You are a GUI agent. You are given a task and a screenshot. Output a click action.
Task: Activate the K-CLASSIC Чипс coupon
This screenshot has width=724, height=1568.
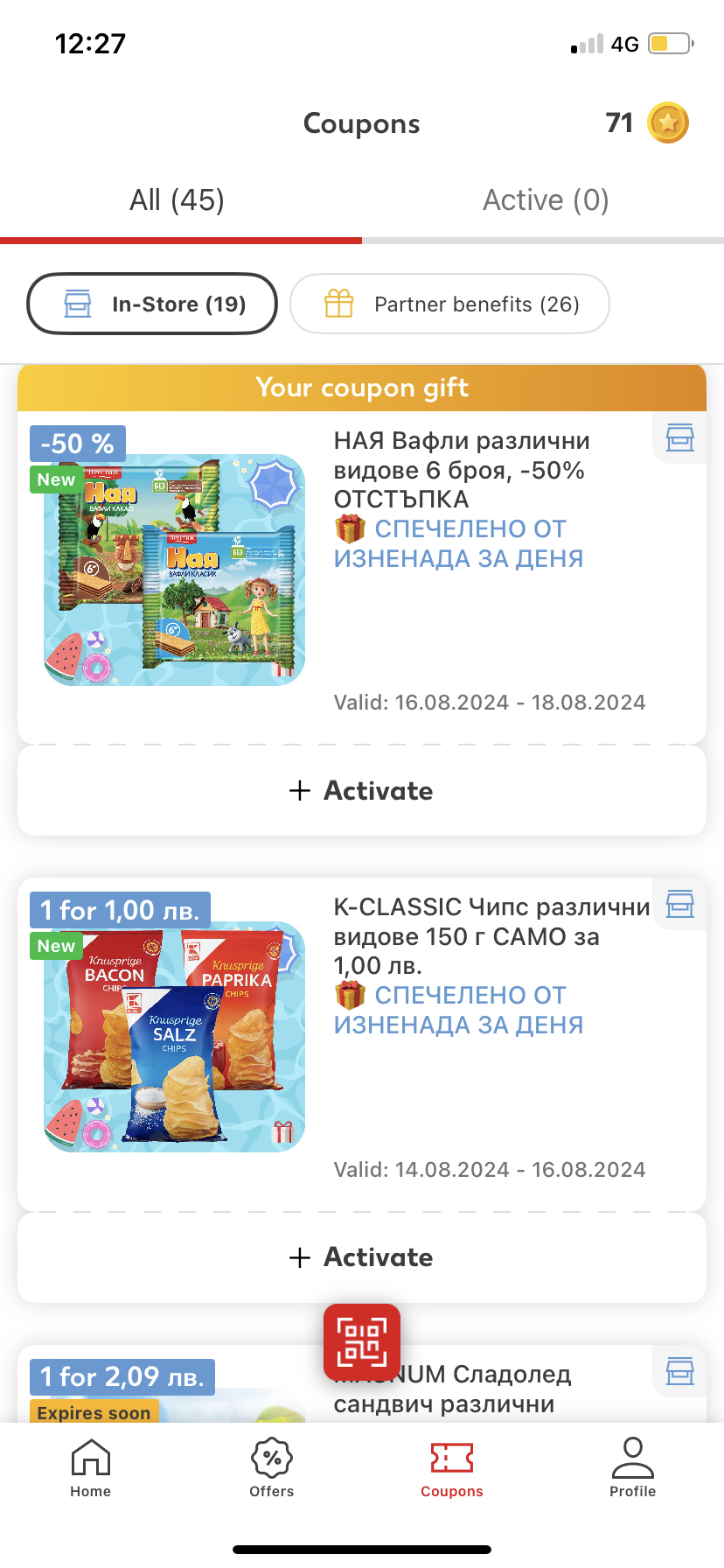point(362,1257)
